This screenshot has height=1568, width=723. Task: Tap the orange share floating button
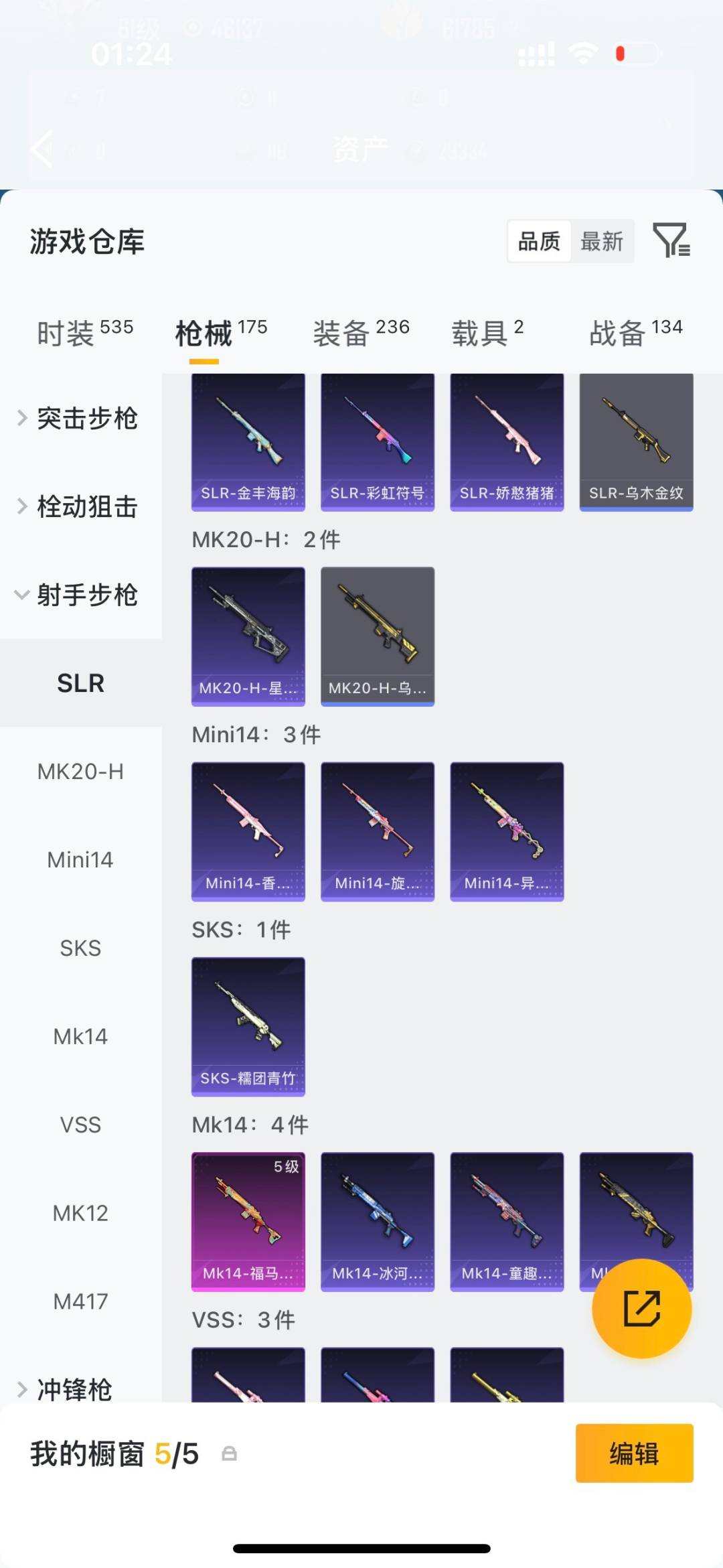(x=641, y=1309)
